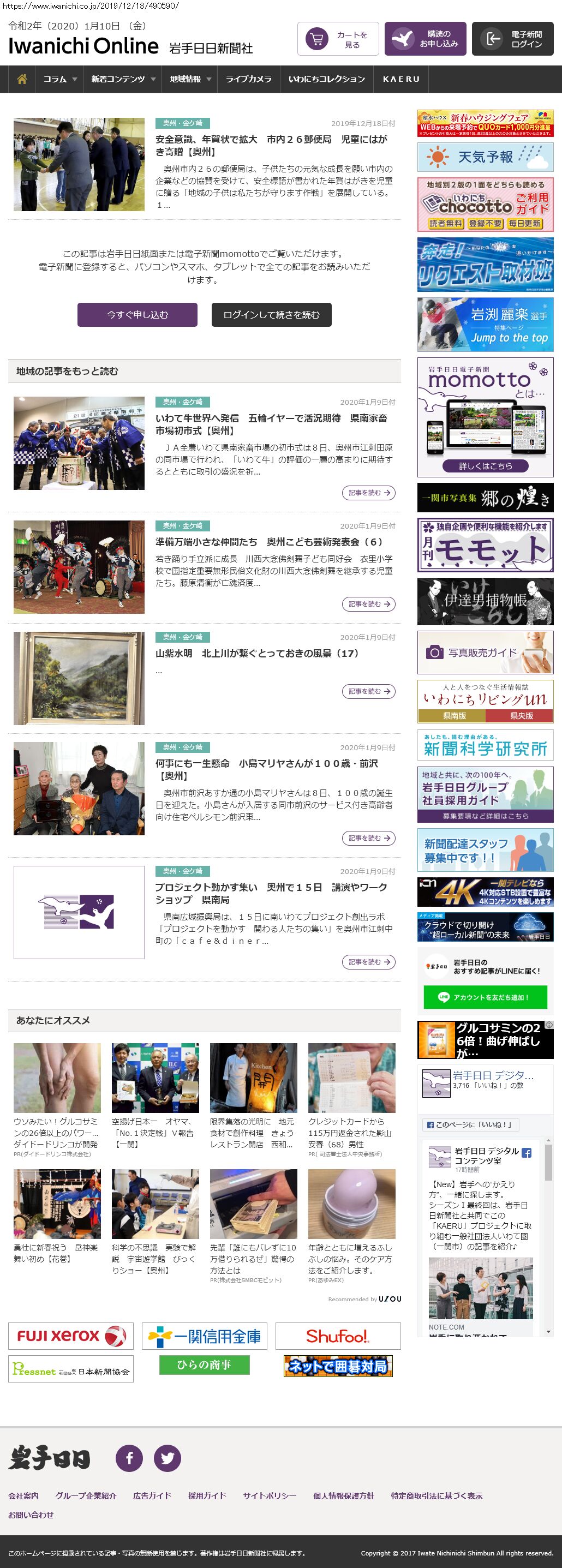Open the お問い合わせ contact link
The width and height of the screenshot is (562, 1568).
(31, 1515)
